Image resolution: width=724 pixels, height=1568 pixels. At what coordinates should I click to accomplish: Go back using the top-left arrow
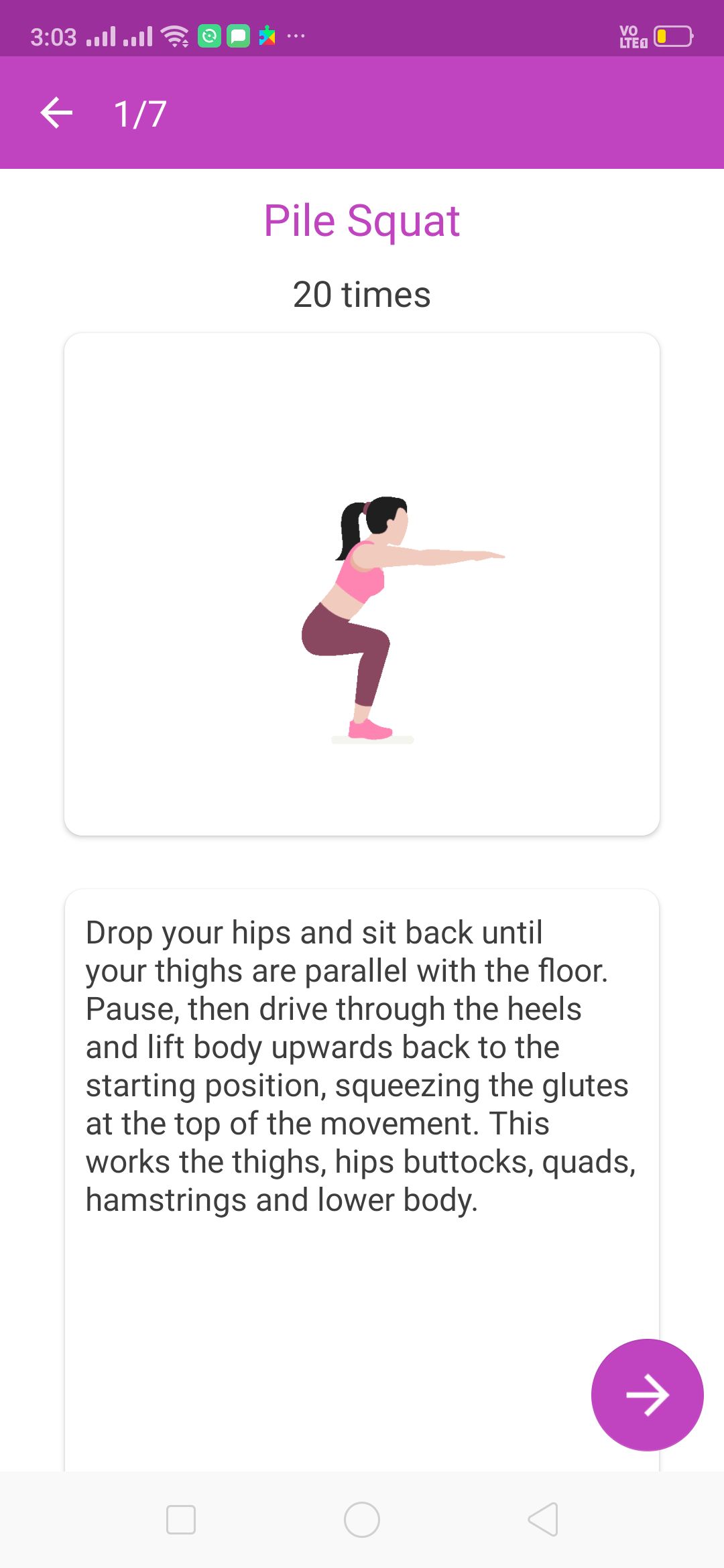(56, 113)
